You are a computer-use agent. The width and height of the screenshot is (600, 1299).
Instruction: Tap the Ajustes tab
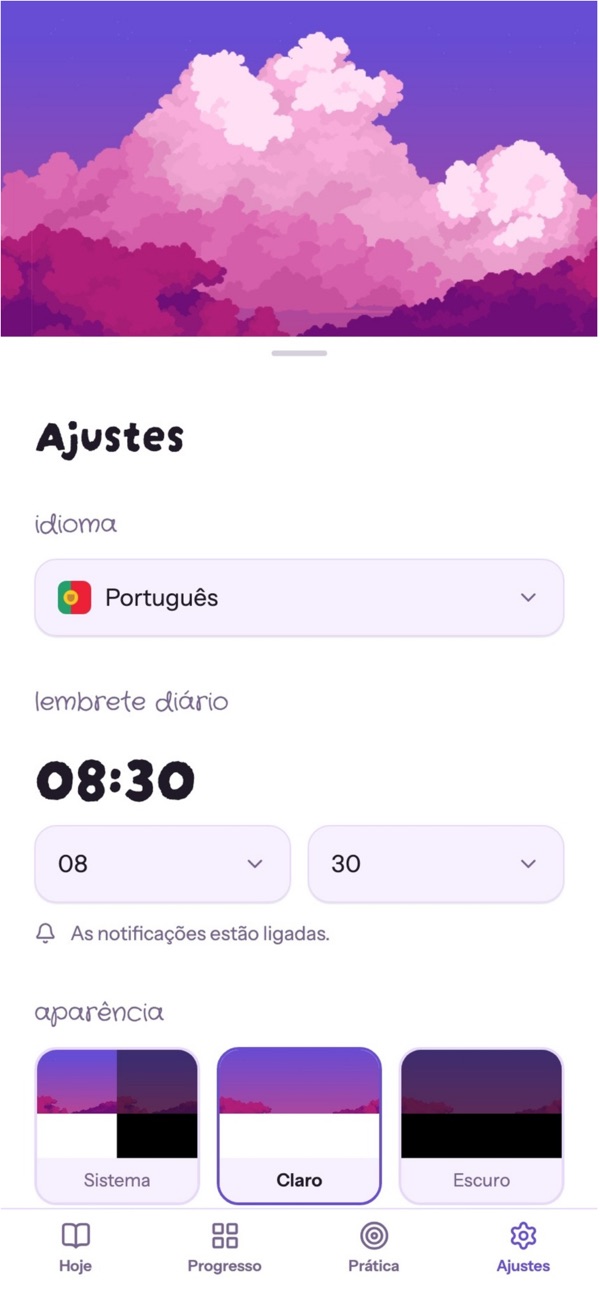[523, 1248]
